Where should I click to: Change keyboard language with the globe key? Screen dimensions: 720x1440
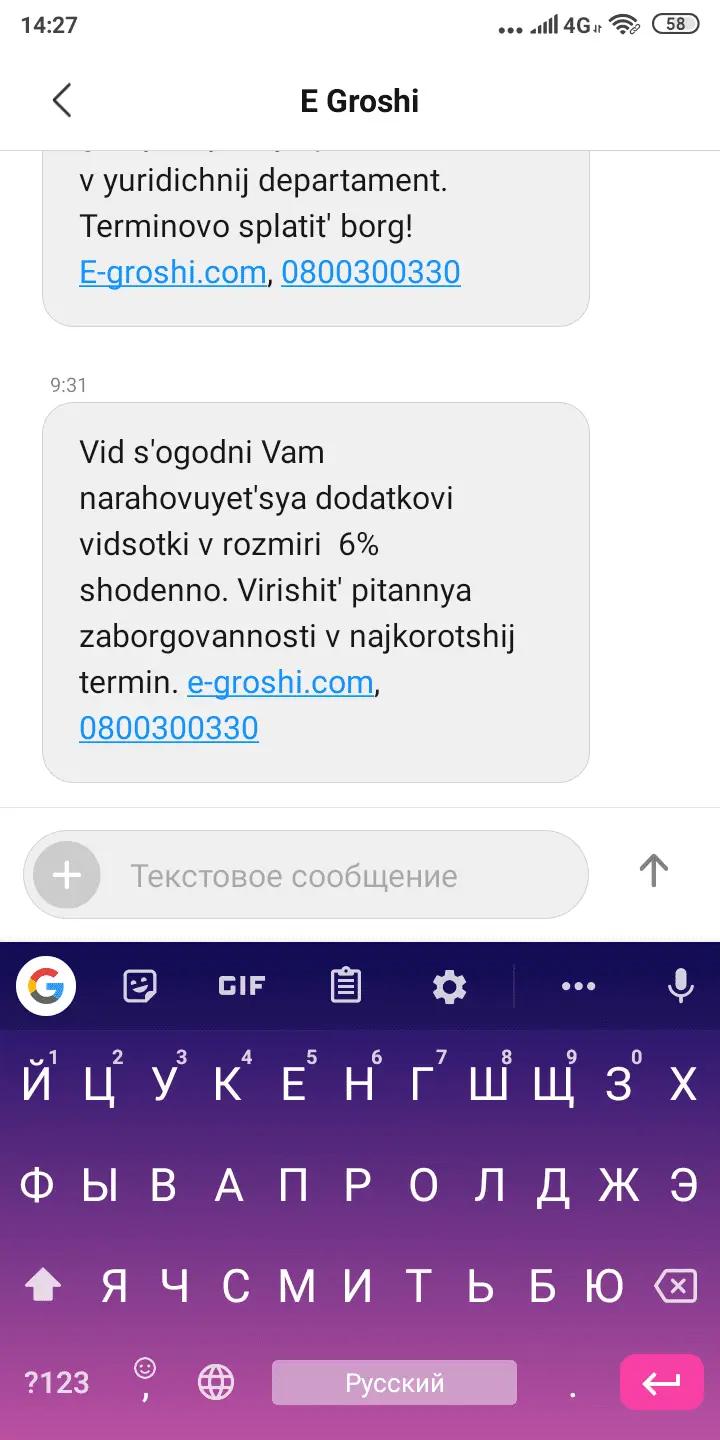click(216, 1383)
